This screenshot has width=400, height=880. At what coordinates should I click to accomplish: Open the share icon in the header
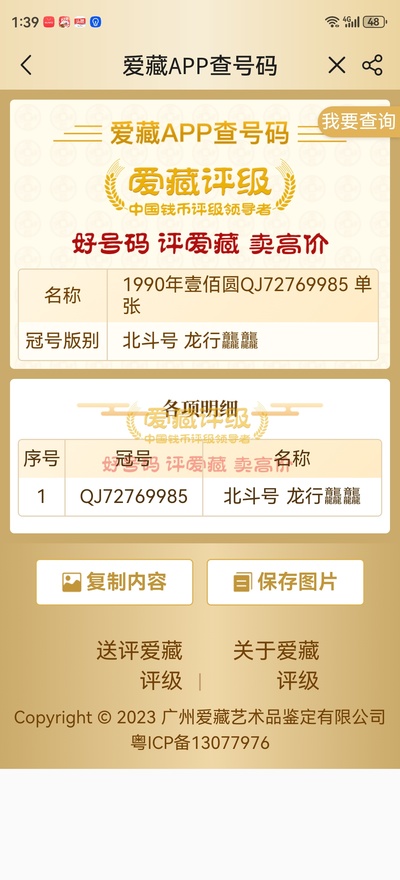[x=373, y=66]
